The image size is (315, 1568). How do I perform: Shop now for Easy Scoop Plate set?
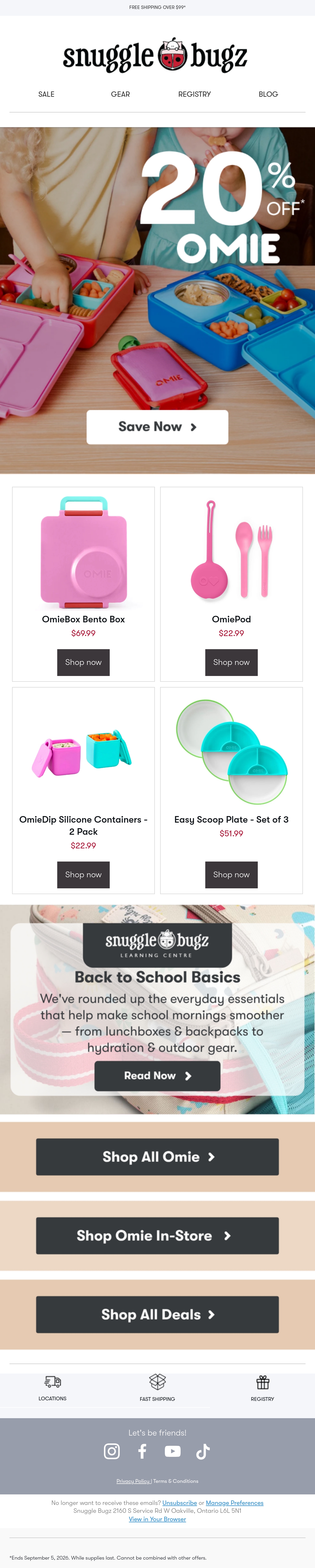231,875
